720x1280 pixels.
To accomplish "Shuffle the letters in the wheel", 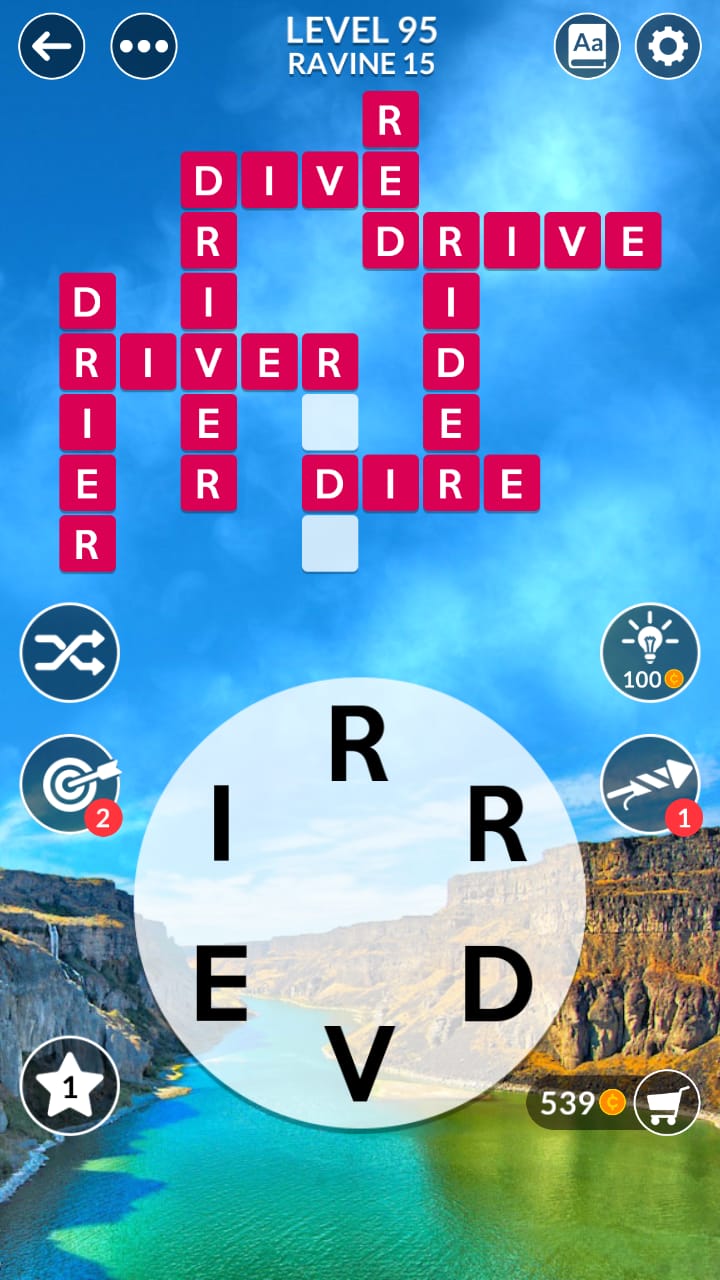I will coord(70,653).
